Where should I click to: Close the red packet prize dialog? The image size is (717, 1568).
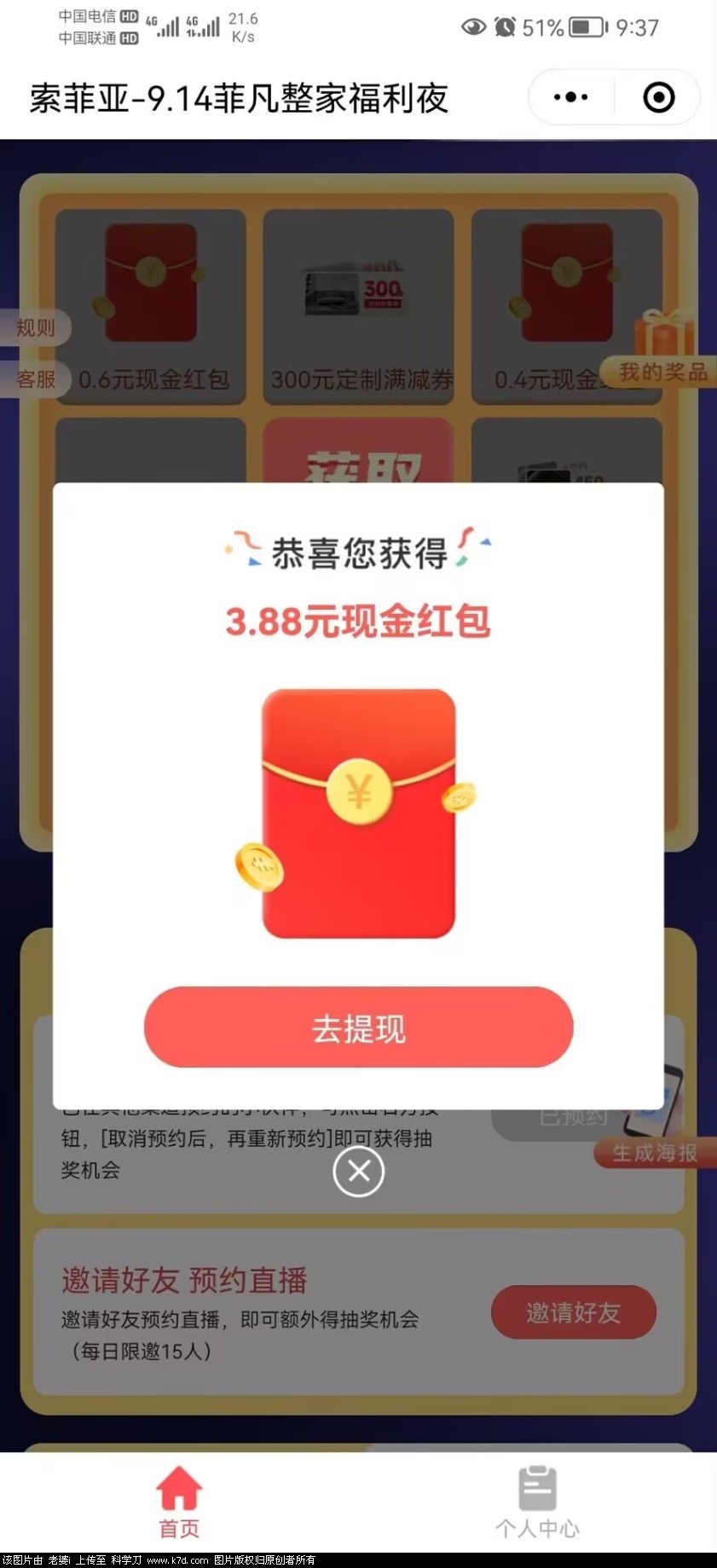pos(358,1171)
